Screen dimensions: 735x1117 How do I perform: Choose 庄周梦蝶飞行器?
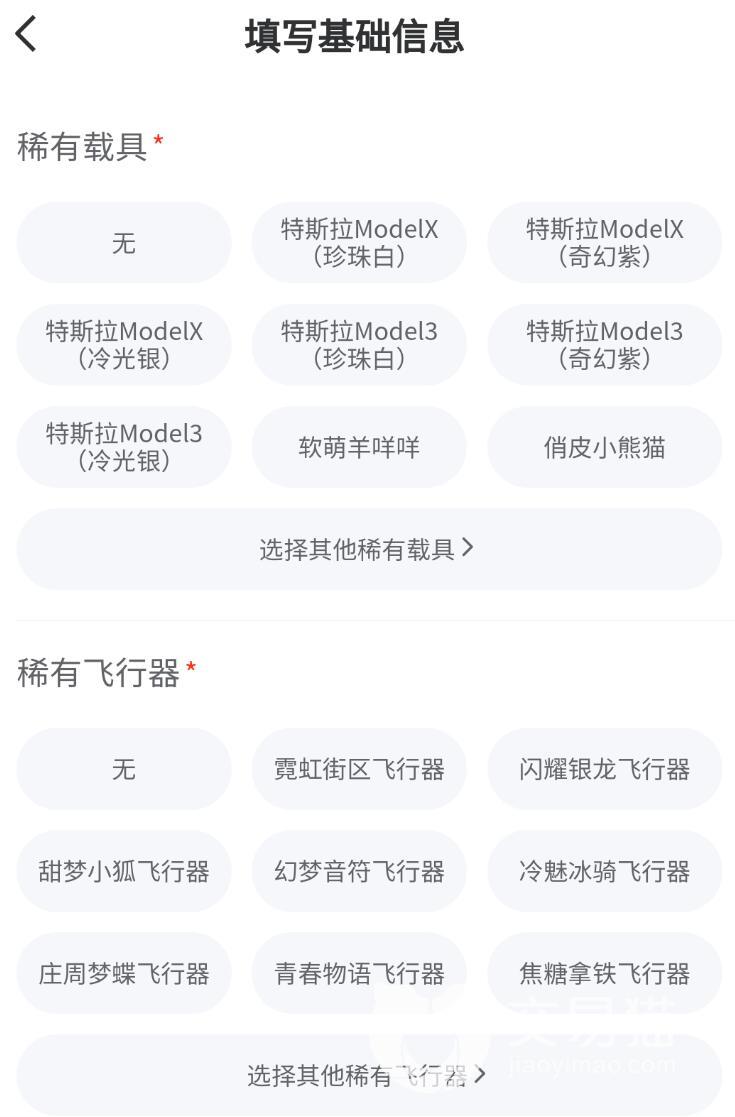pyautogui.click(x=124, y=973)
